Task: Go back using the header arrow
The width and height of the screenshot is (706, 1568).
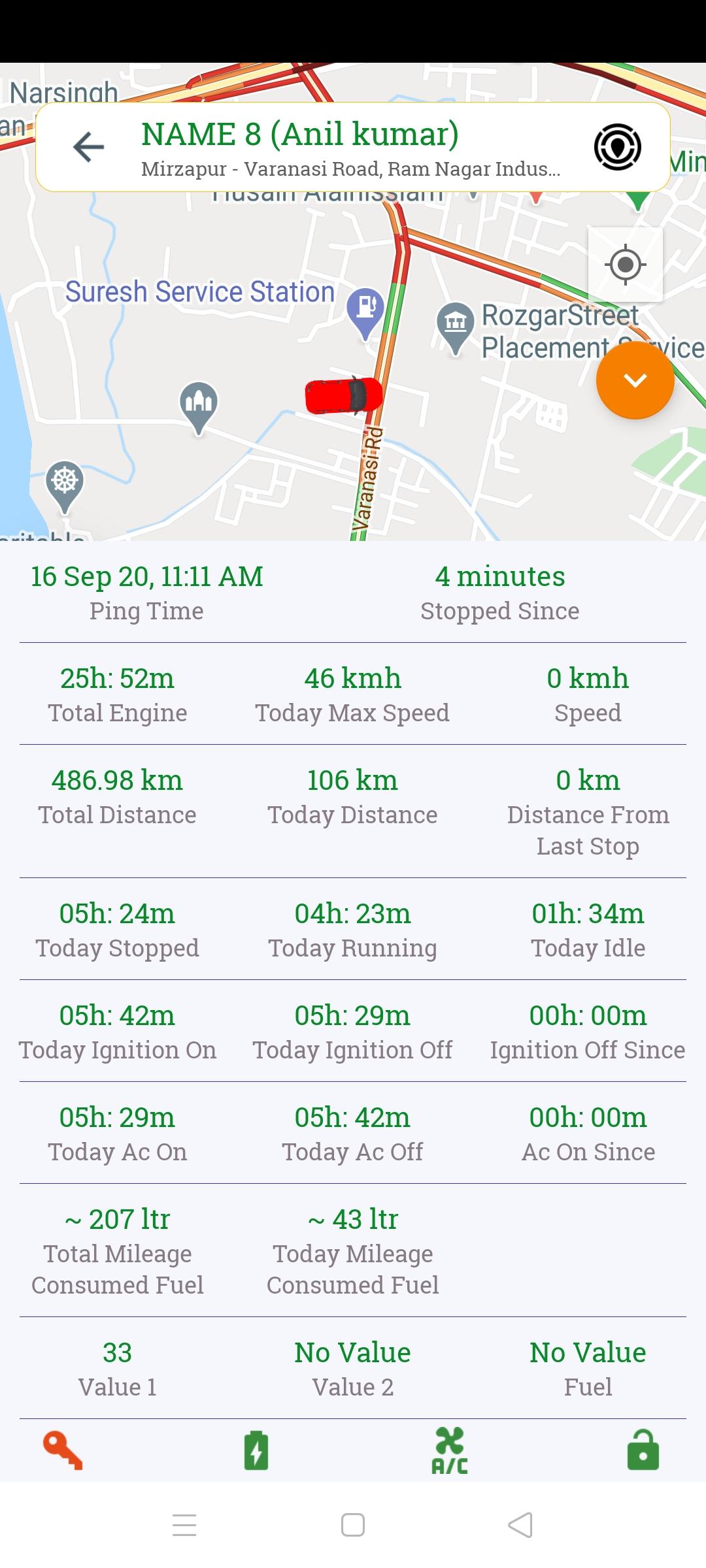Action: pyautogui.click(x=89, y=146)
